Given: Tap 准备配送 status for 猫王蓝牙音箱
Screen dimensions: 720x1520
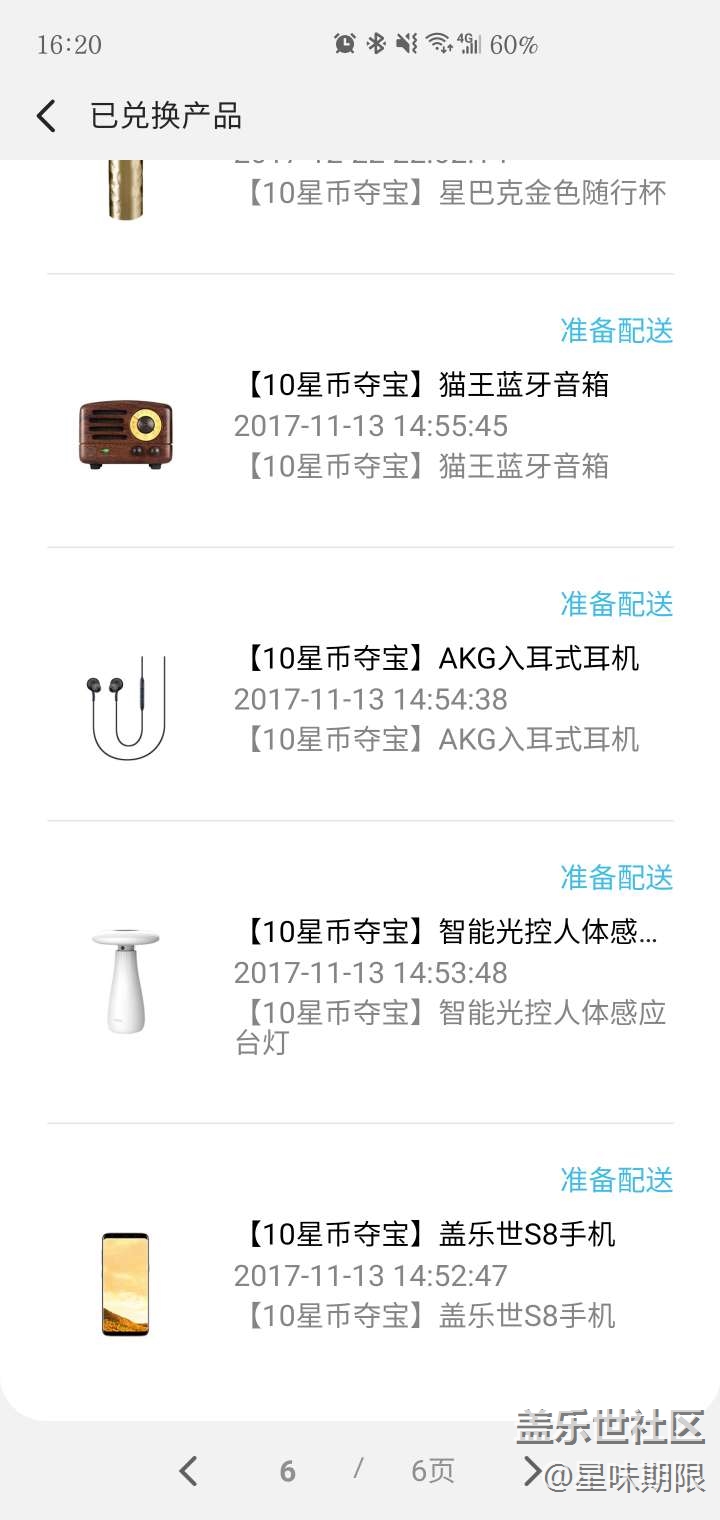Looking at the screenshot, I should (616, 331).
